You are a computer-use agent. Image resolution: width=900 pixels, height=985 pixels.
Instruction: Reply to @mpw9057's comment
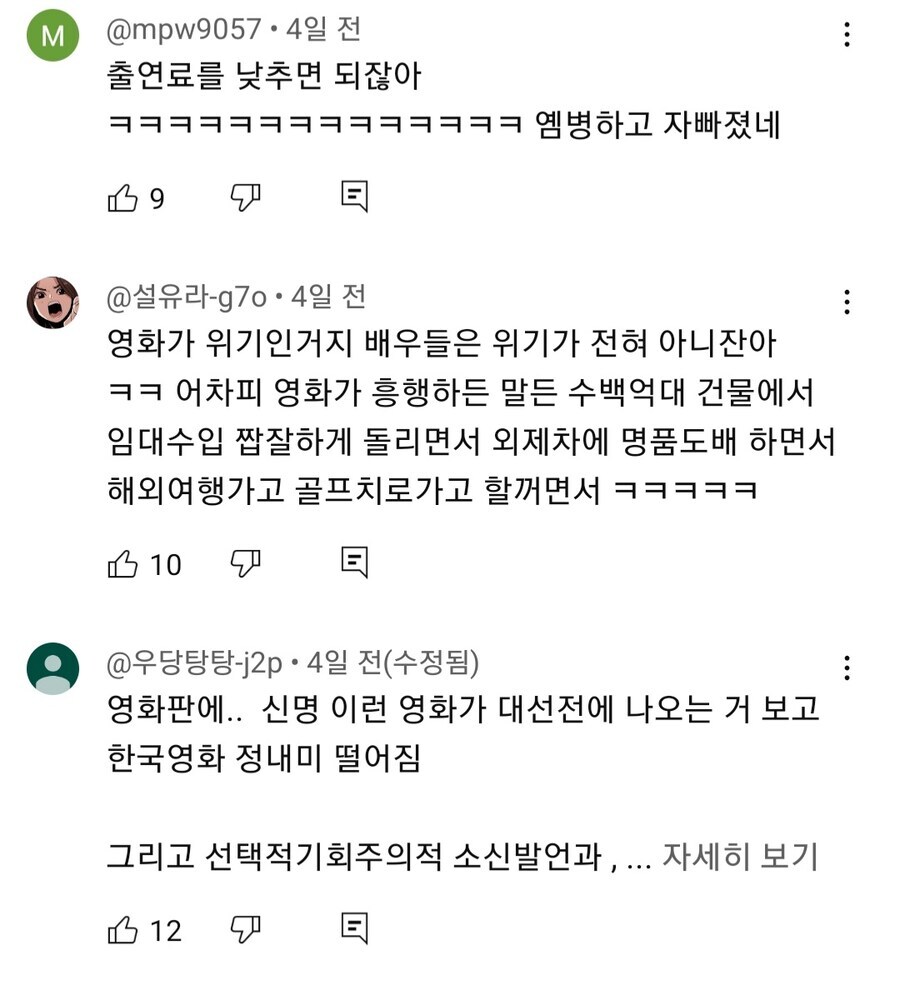(354, 197)
